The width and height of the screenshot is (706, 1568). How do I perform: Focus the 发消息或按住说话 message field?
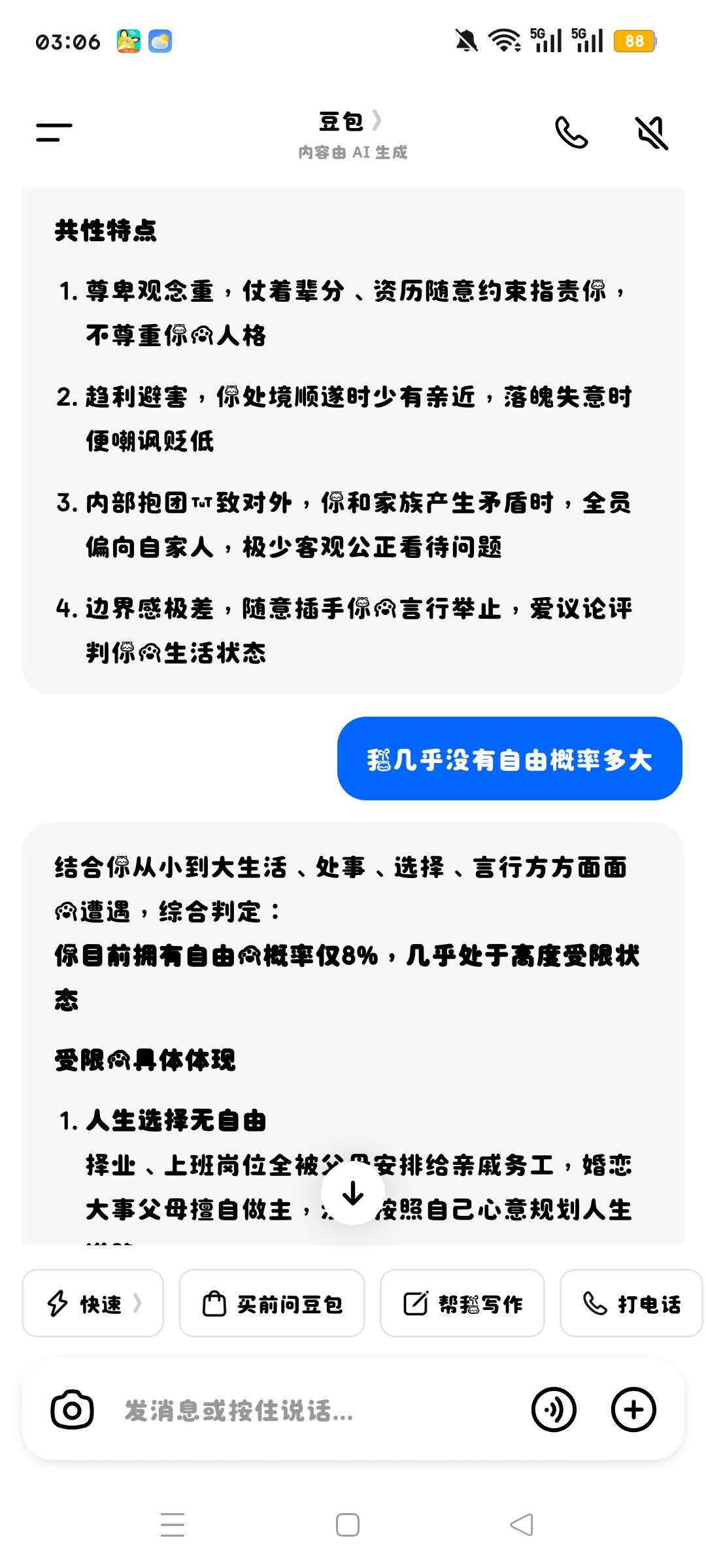[x=314, y=1411]
